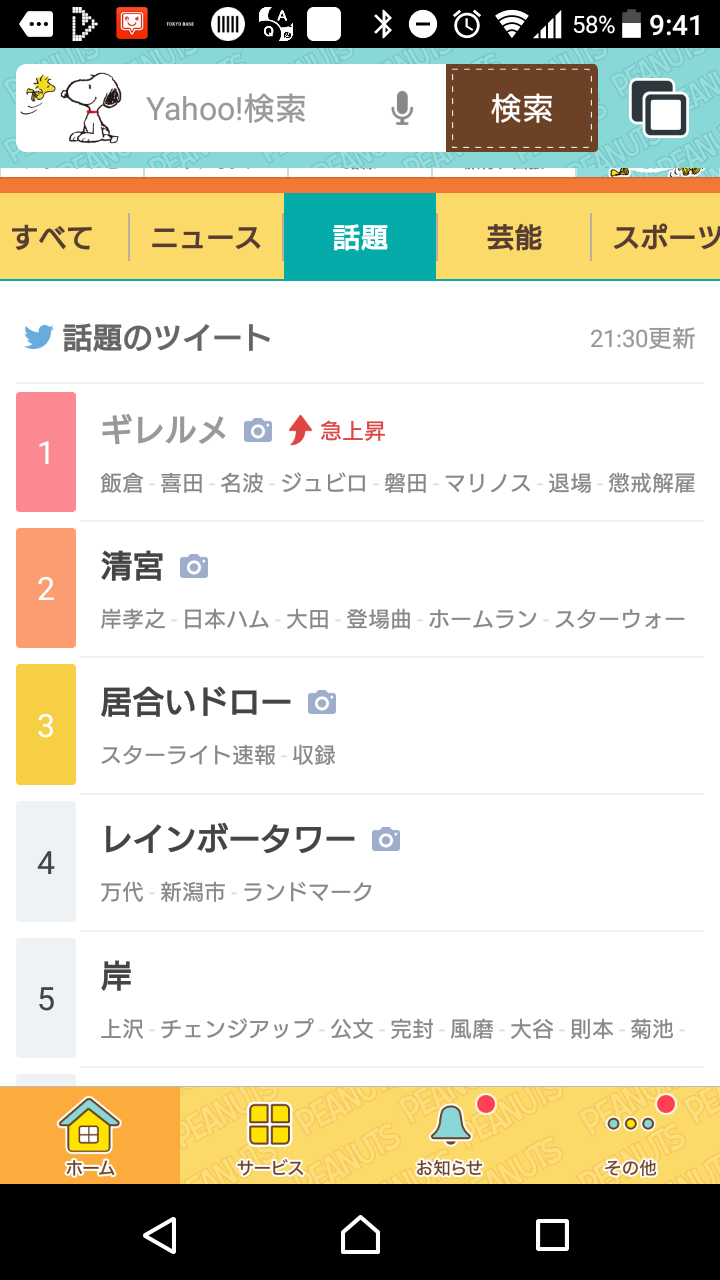Tap the Android back button
The width and height of the screenshot is (720, 1280).
tap(160, 1235)
